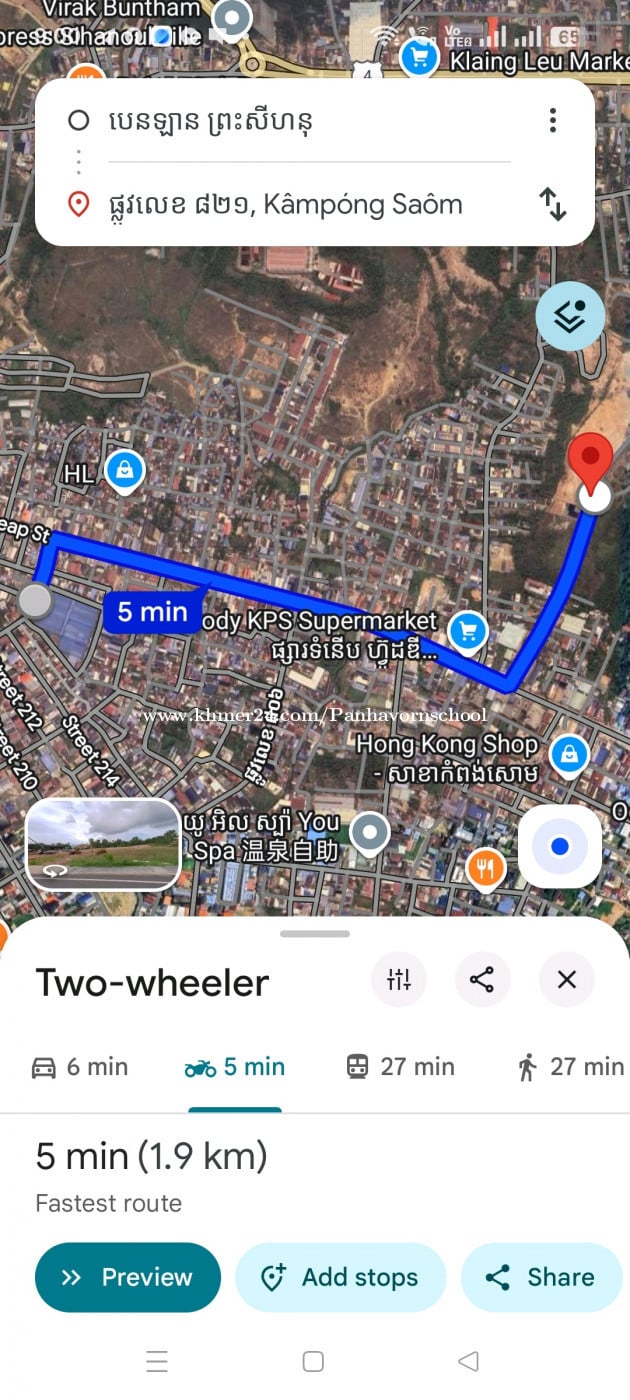Tap the Share chip beside Add stops
The image size is (630, 1400).
[541, 1277]
